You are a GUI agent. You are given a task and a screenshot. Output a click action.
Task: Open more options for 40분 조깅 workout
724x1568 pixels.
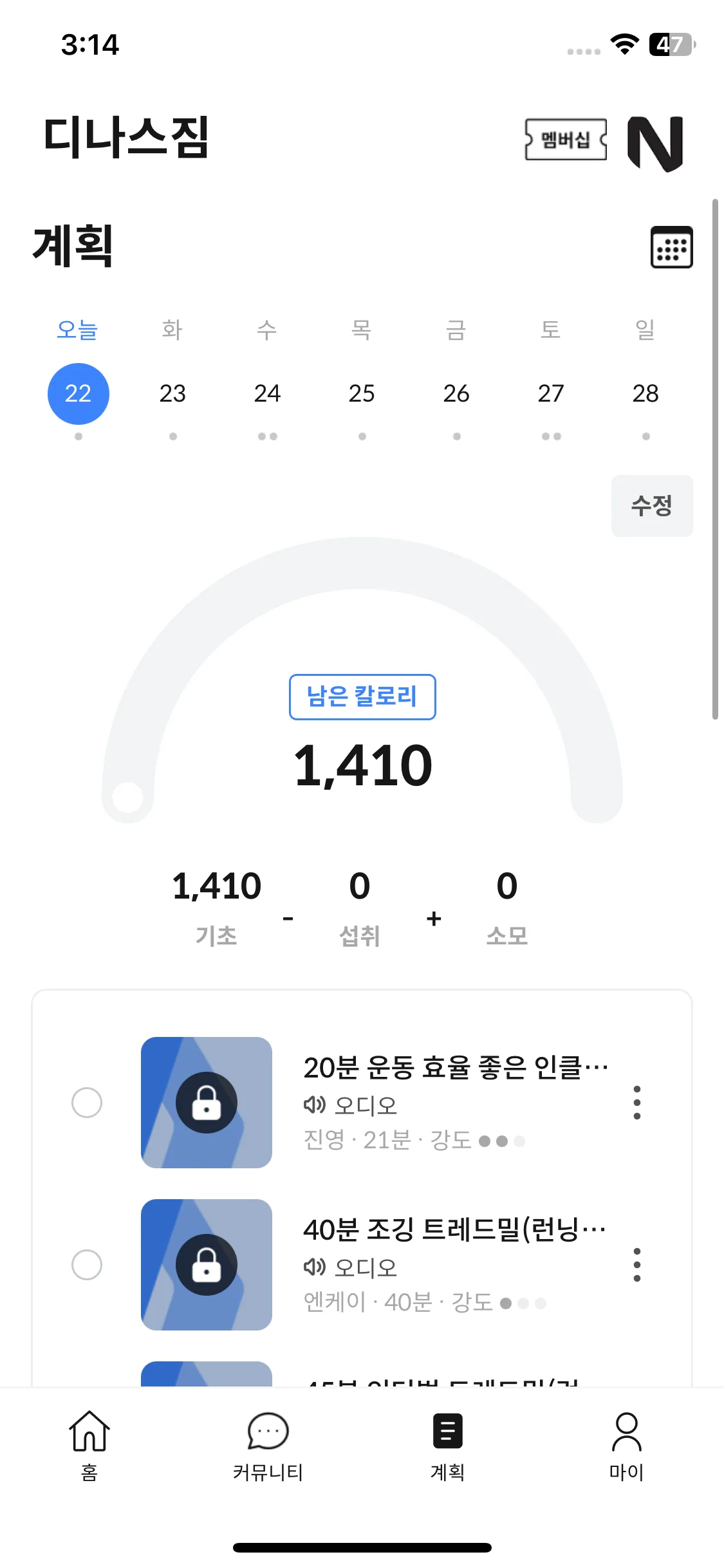[x=636, y=1265]
